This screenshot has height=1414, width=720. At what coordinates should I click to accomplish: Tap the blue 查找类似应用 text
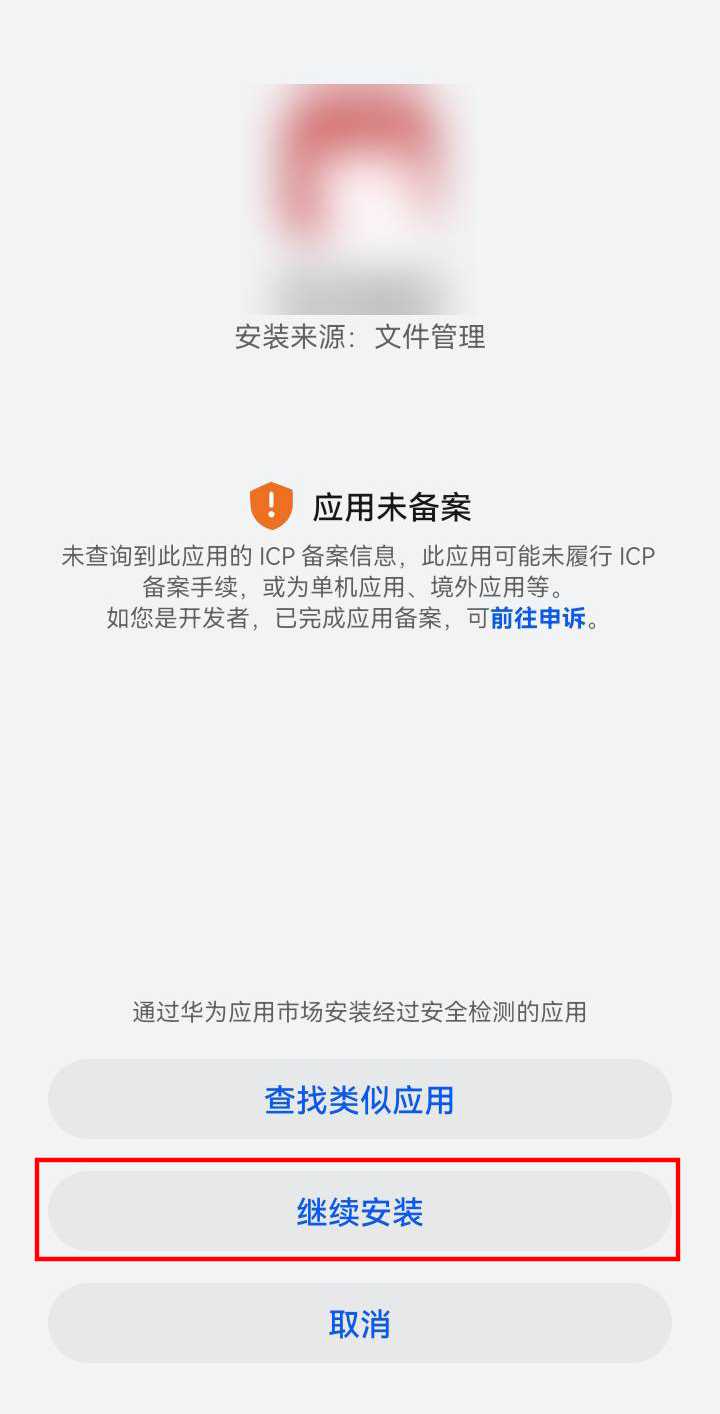pos(360,1098)
